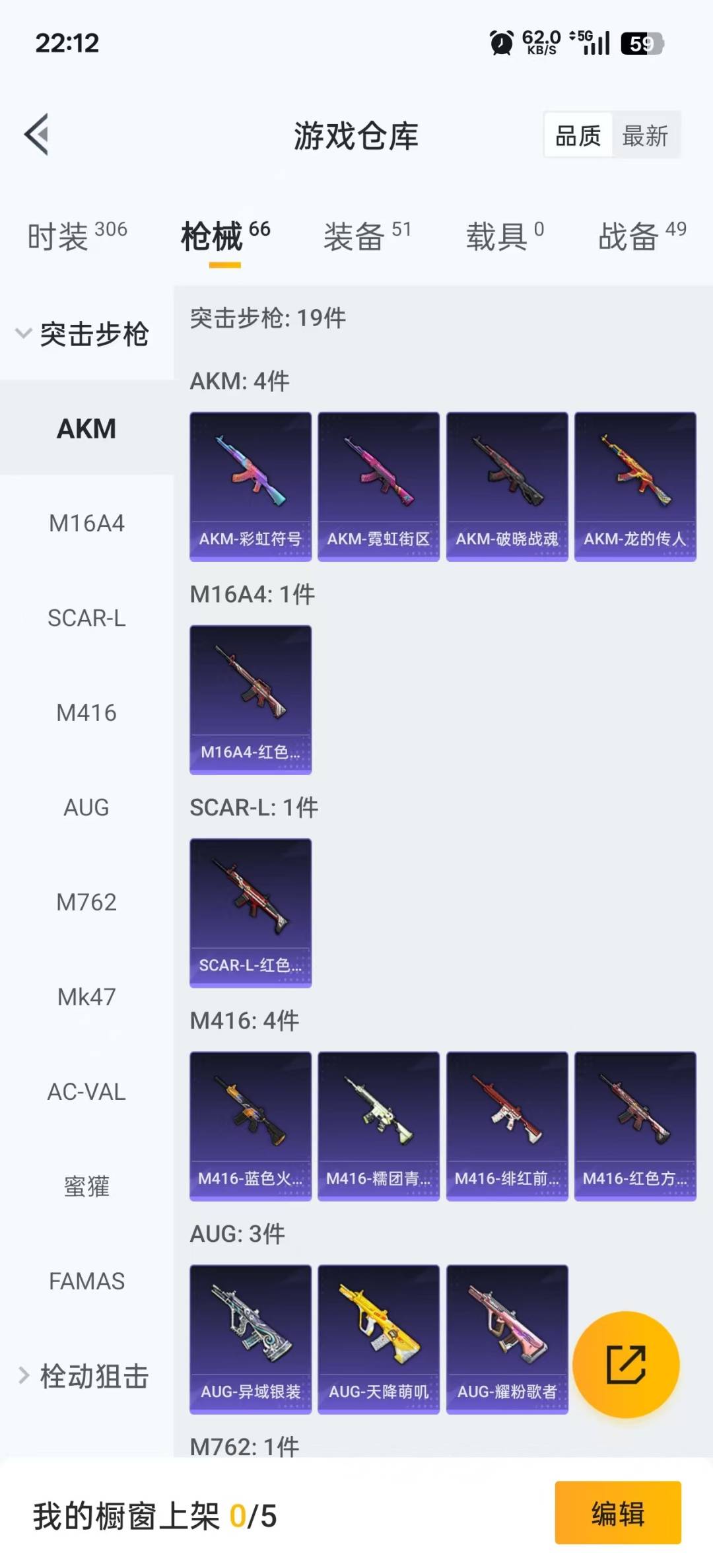713x1568 pixels.
Task: Sort warehouse by 最新
Action: (x=645, y=136)
